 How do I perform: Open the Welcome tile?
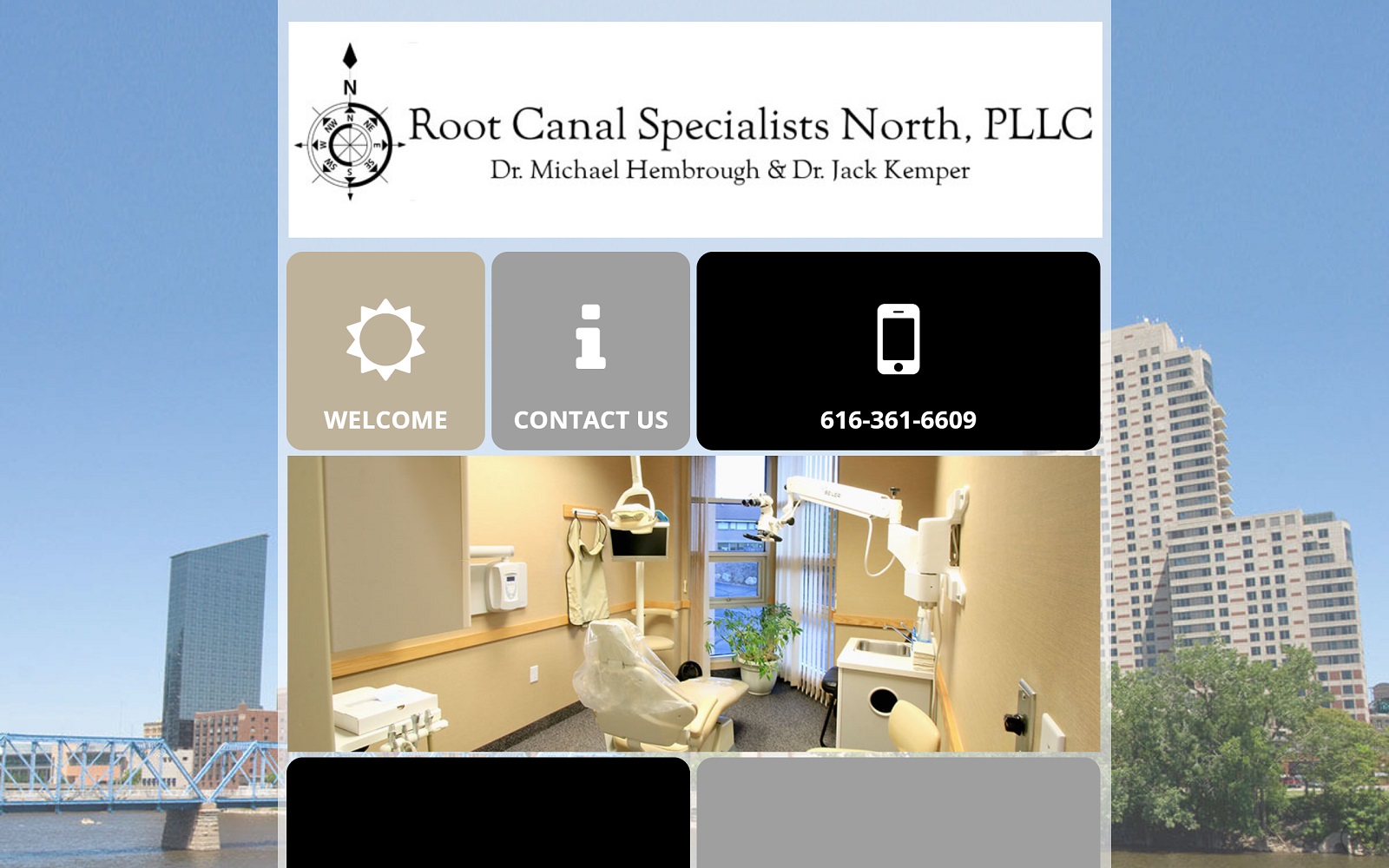385,351
